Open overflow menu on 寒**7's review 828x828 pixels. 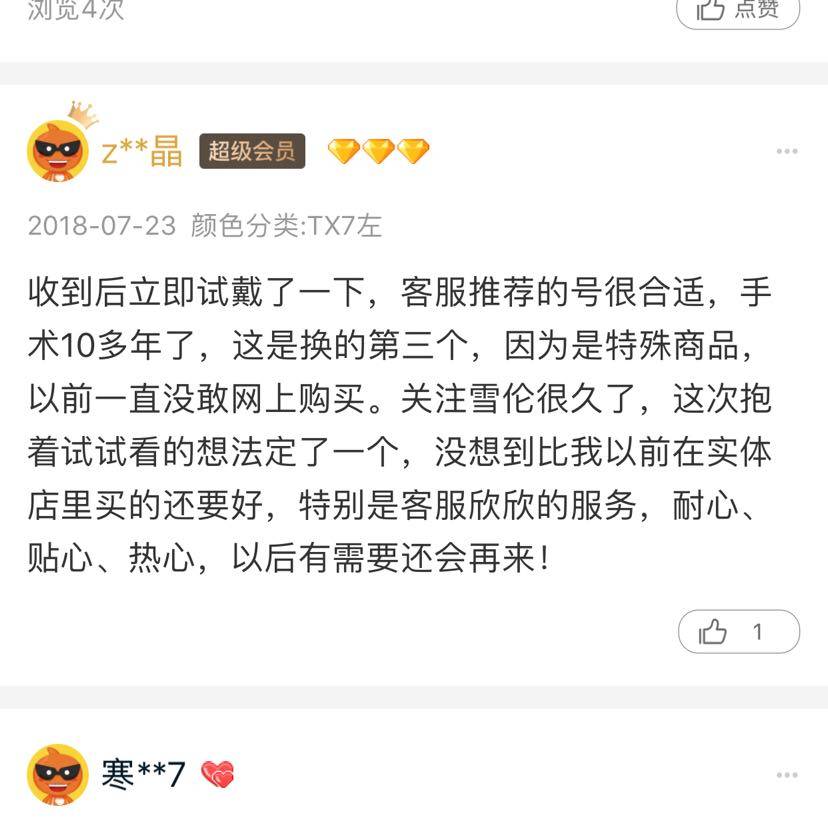(787, 775)
